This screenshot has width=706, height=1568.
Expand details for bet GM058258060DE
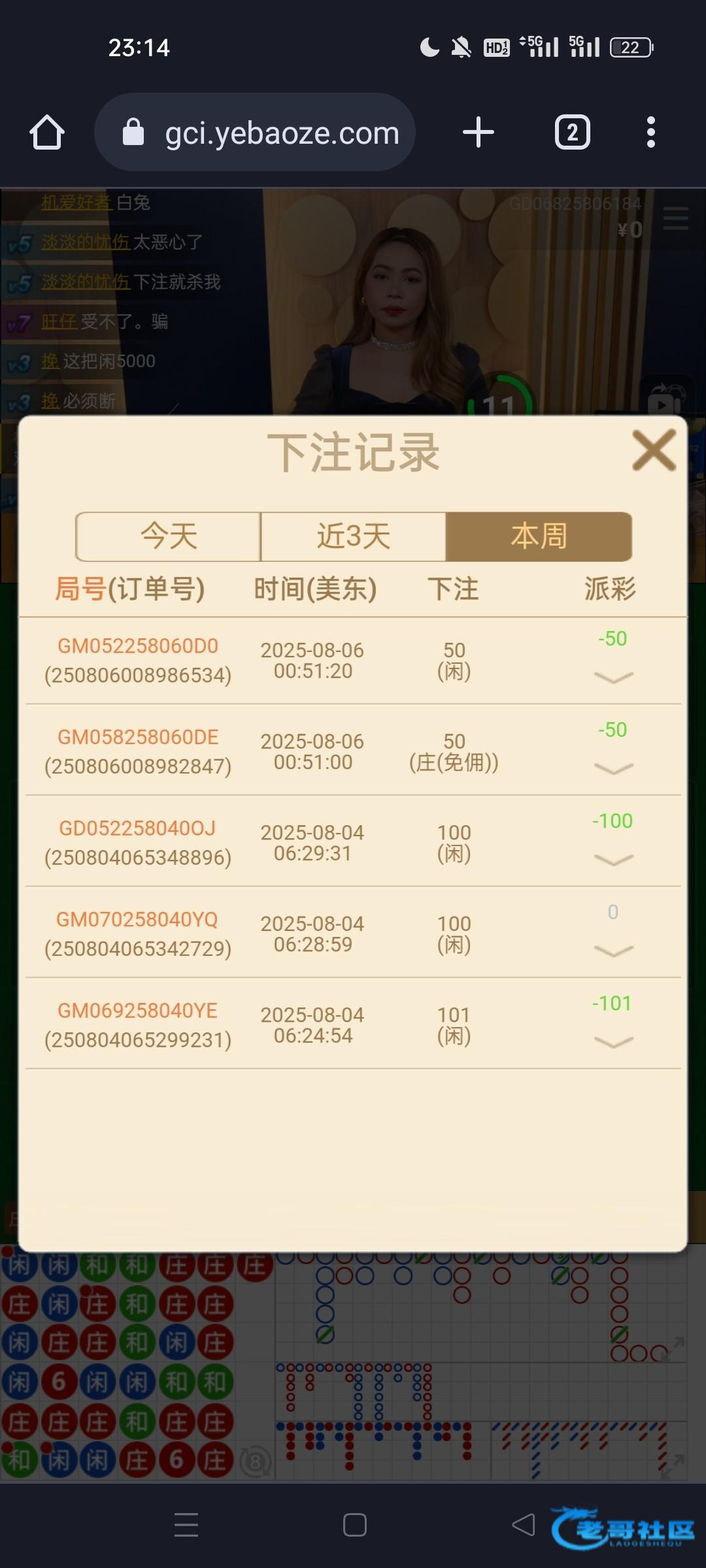pos(613,768)
